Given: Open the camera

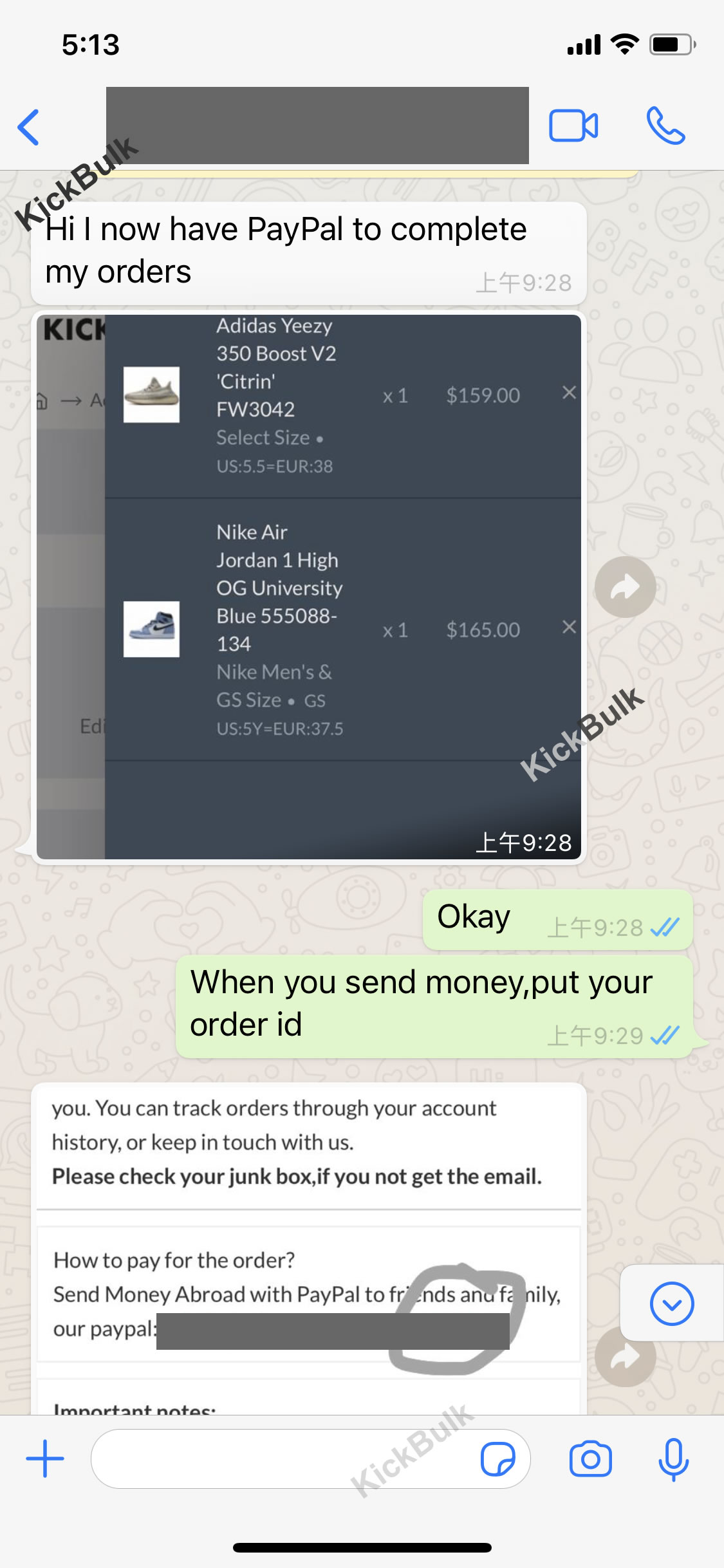Looking at the screenshot, I should pyautogui.click(x=589, y=1459).
